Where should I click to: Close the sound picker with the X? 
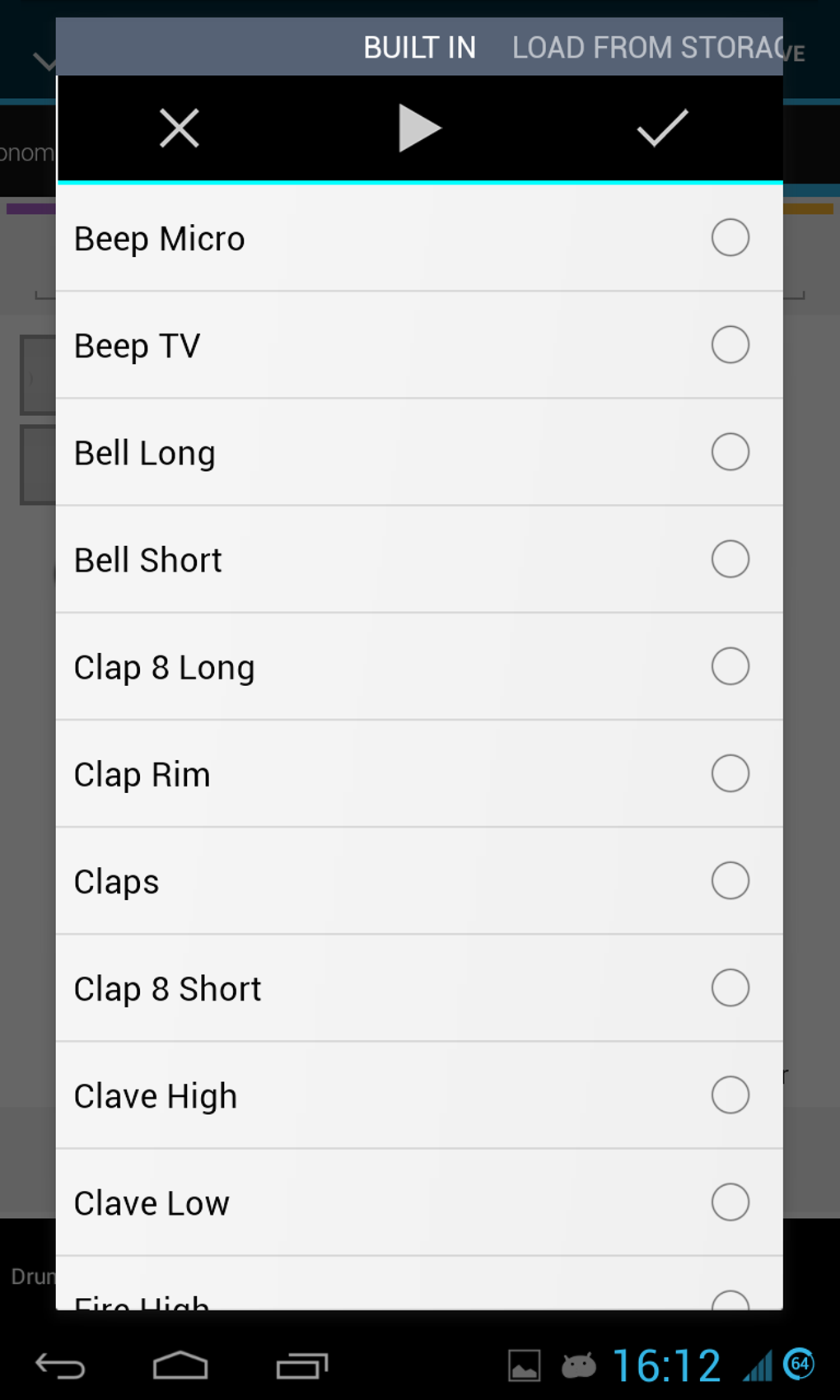[179, 128]
